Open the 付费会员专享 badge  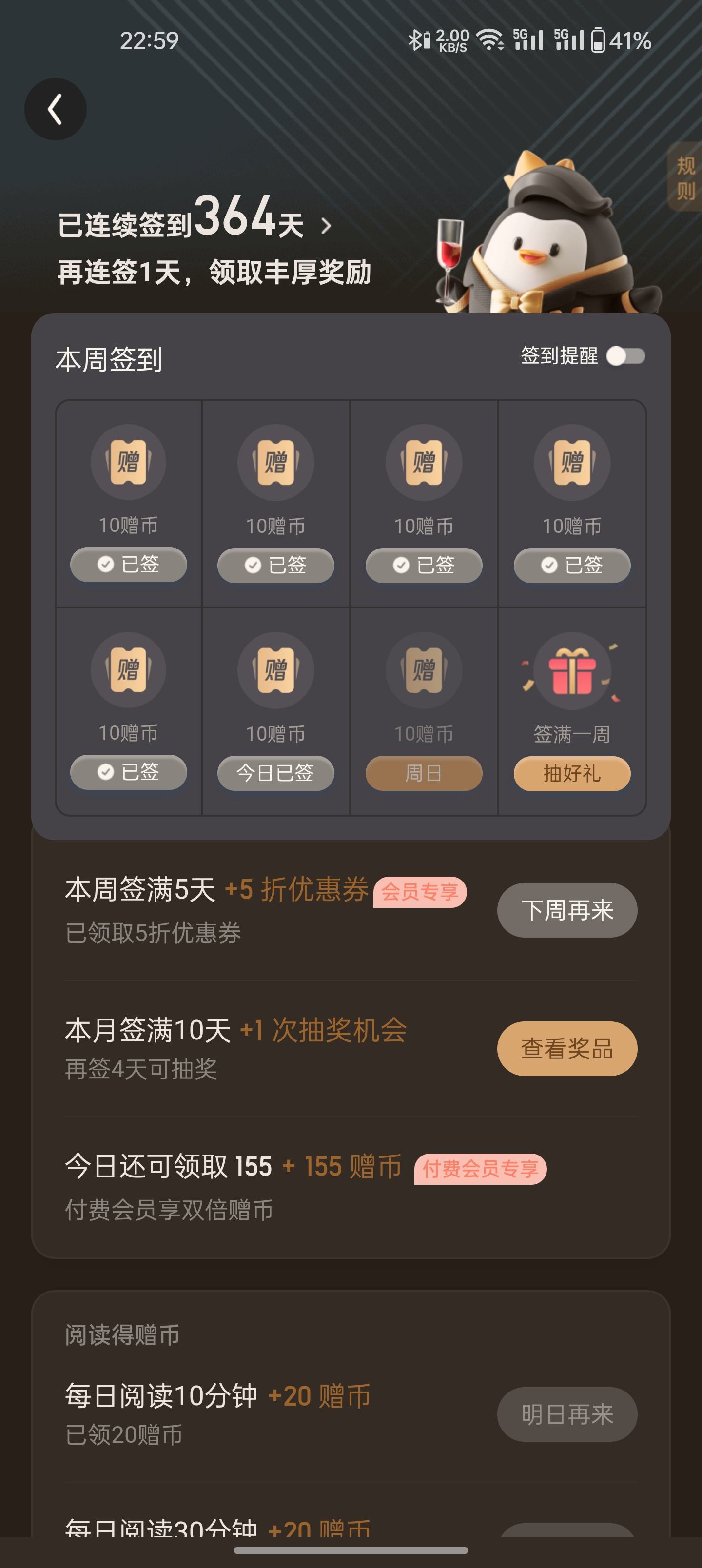tap(480, 1169)
